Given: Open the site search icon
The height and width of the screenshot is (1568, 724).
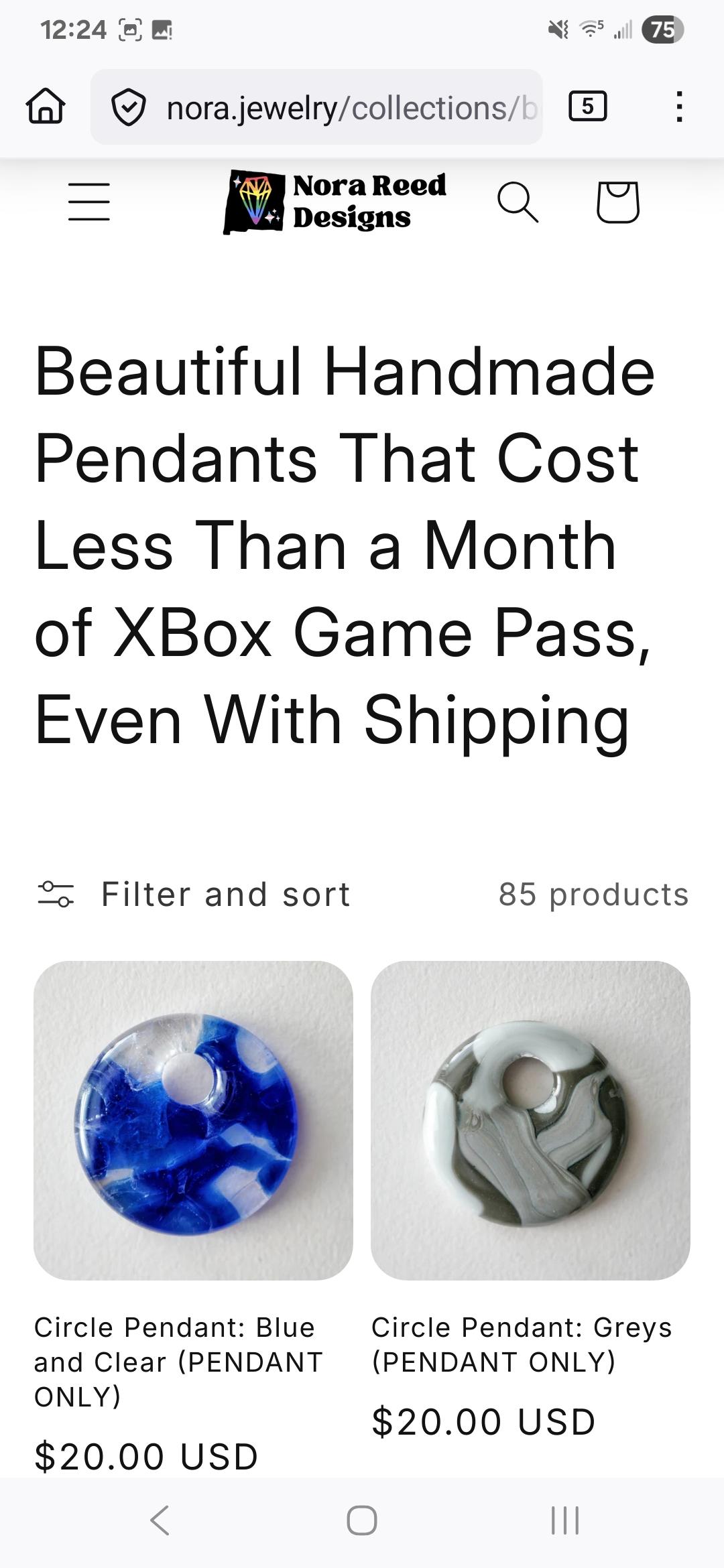Looking at the screenshot, I should point(518,202).
